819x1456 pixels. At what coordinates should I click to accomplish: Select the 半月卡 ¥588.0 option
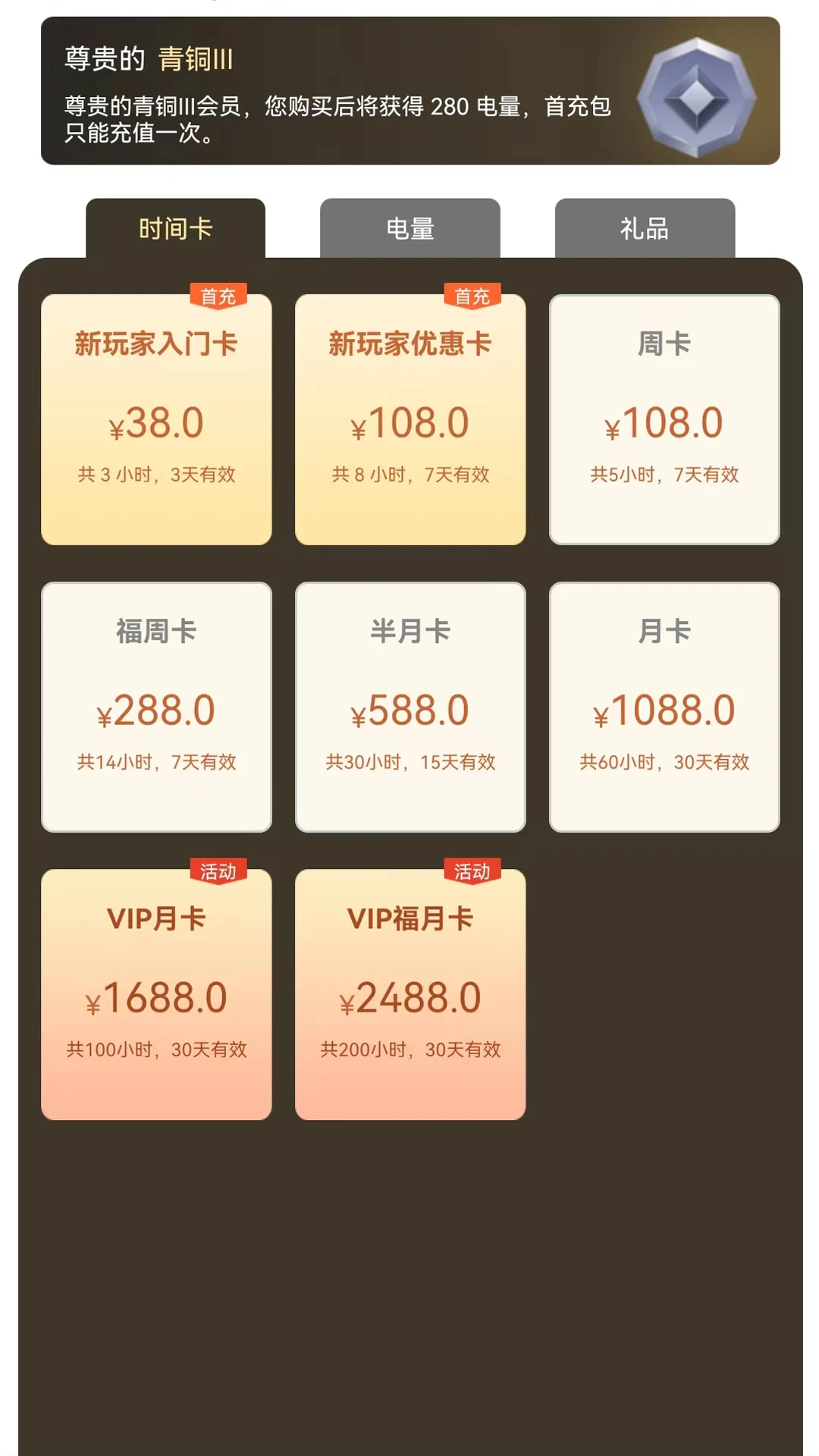pos(410,707)
